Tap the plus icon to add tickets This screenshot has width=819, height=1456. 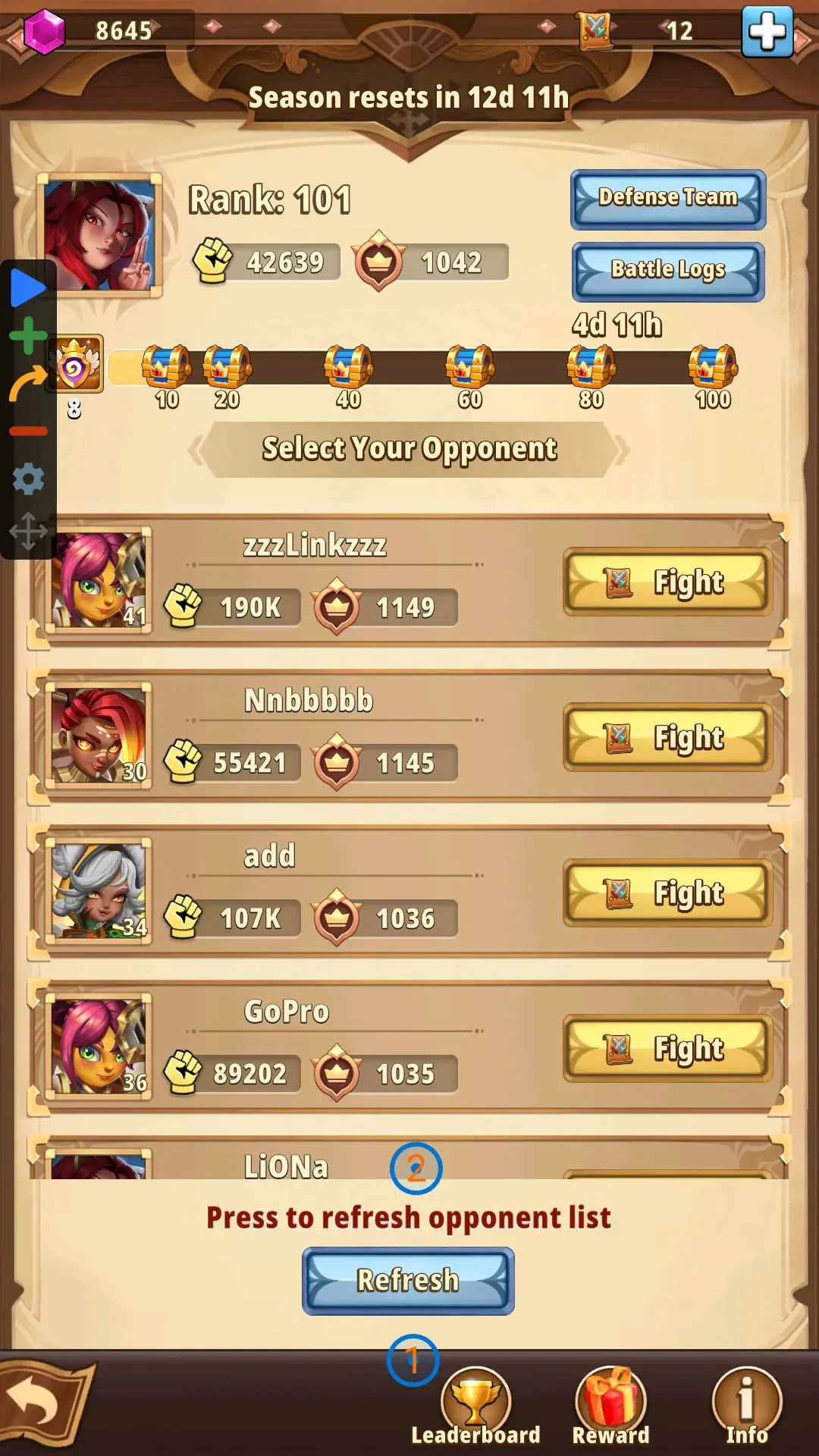coord(767,32)
